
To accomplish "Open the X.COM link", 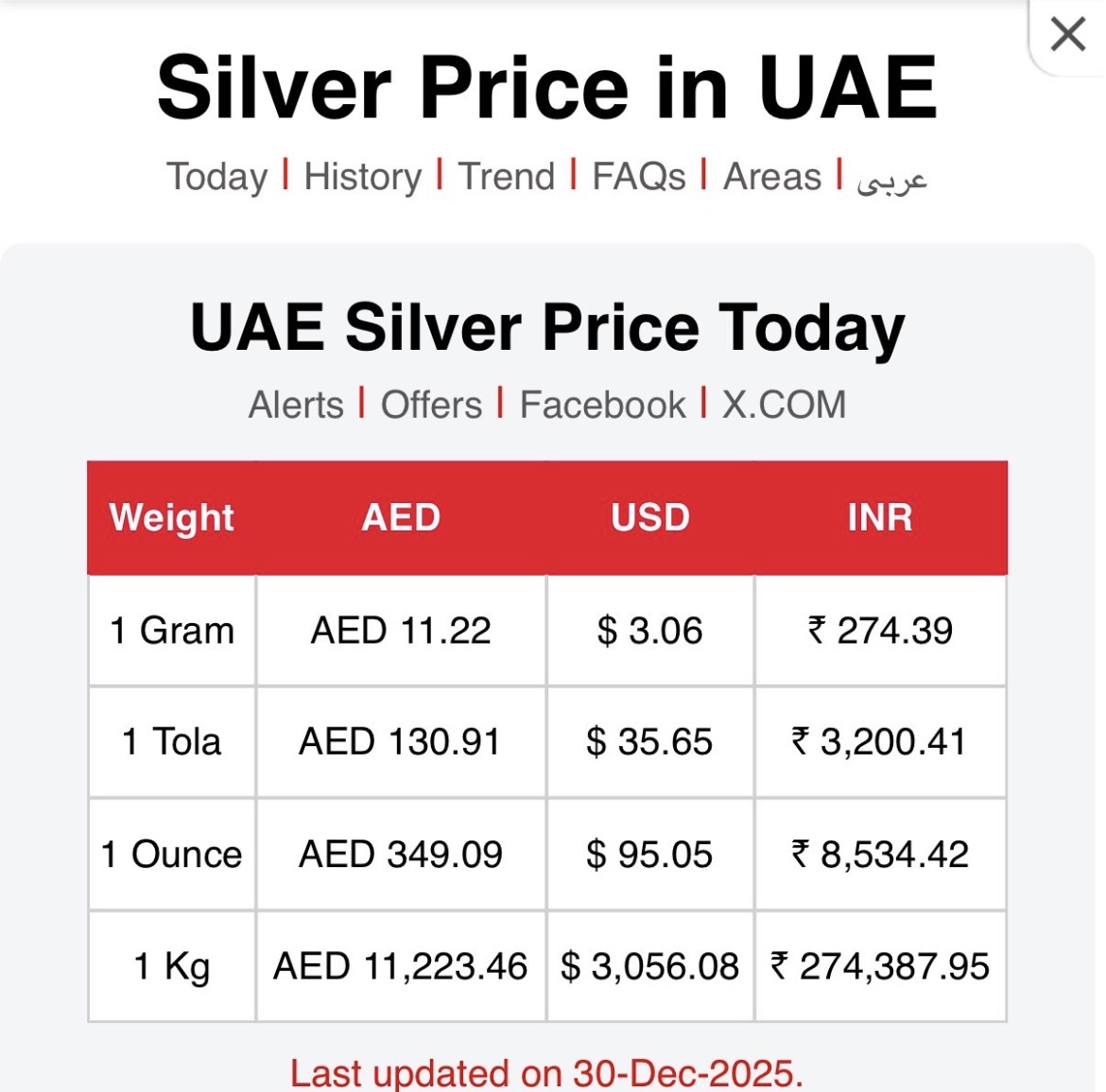I will [x=784, y=405].
